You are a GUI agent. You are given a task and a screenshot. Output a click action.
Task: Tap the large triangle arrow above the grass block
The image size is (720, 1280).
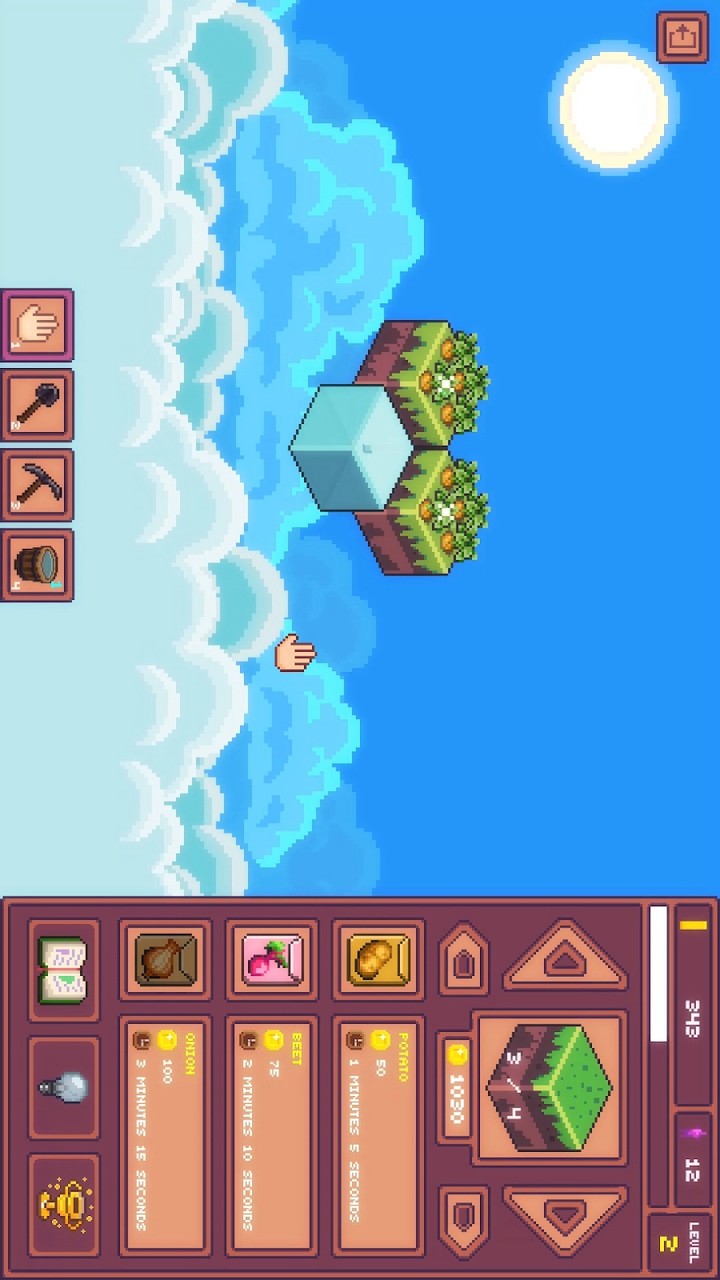point(565,958)
